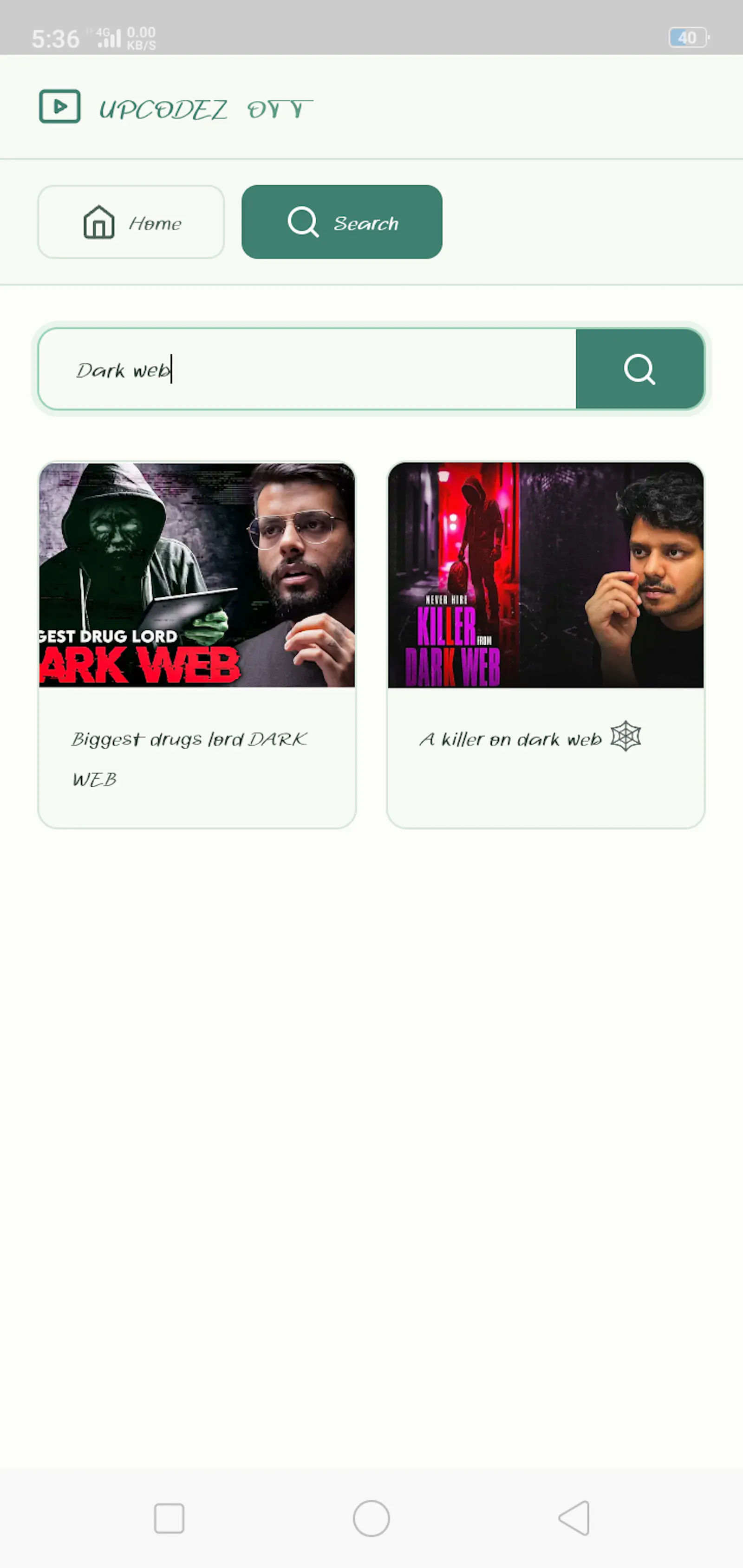The height and width of the screenshot is (1568, 743).
Task: Open recent apps from navigation bar
Action: (169, 1517)
